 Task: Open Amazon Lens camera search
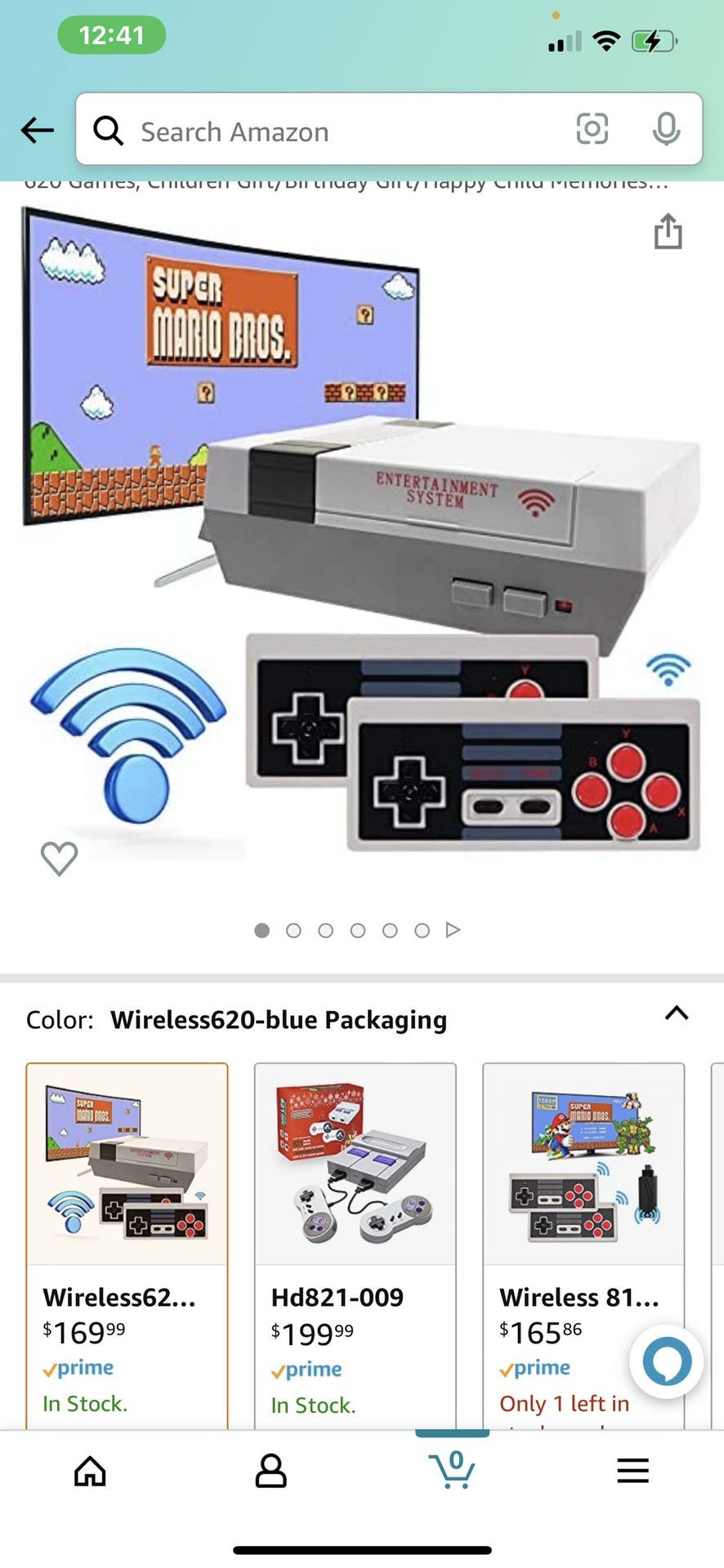[x=592, y=130]
